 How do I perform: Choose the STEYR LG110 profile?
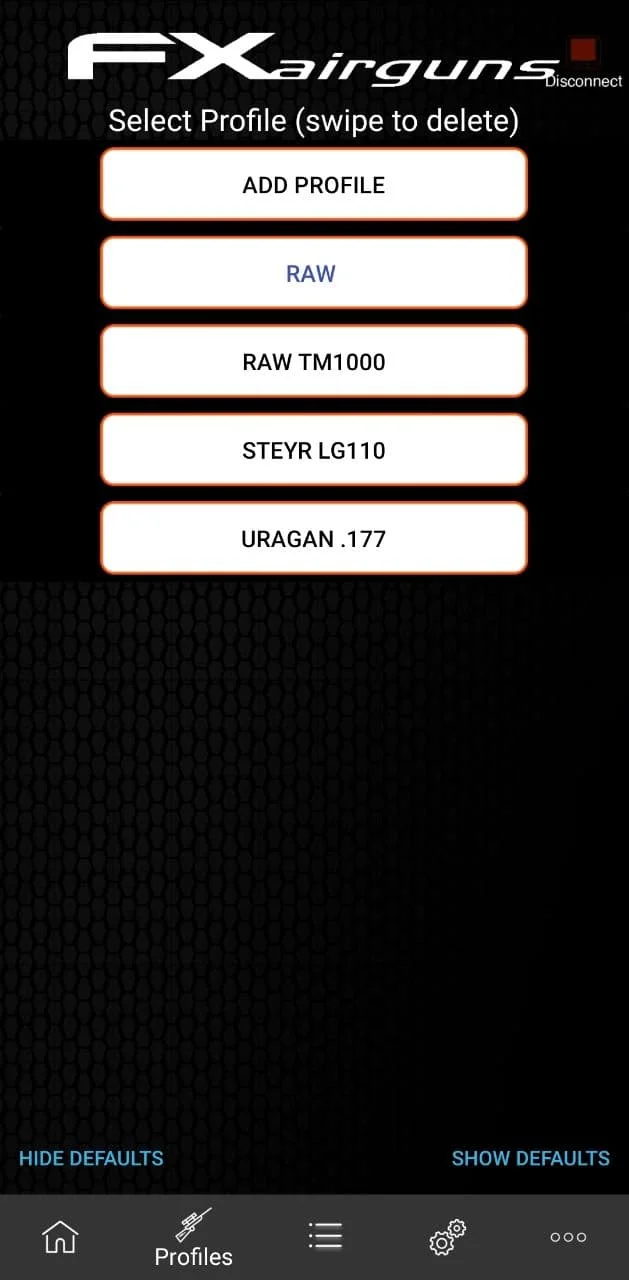point(314,450)
